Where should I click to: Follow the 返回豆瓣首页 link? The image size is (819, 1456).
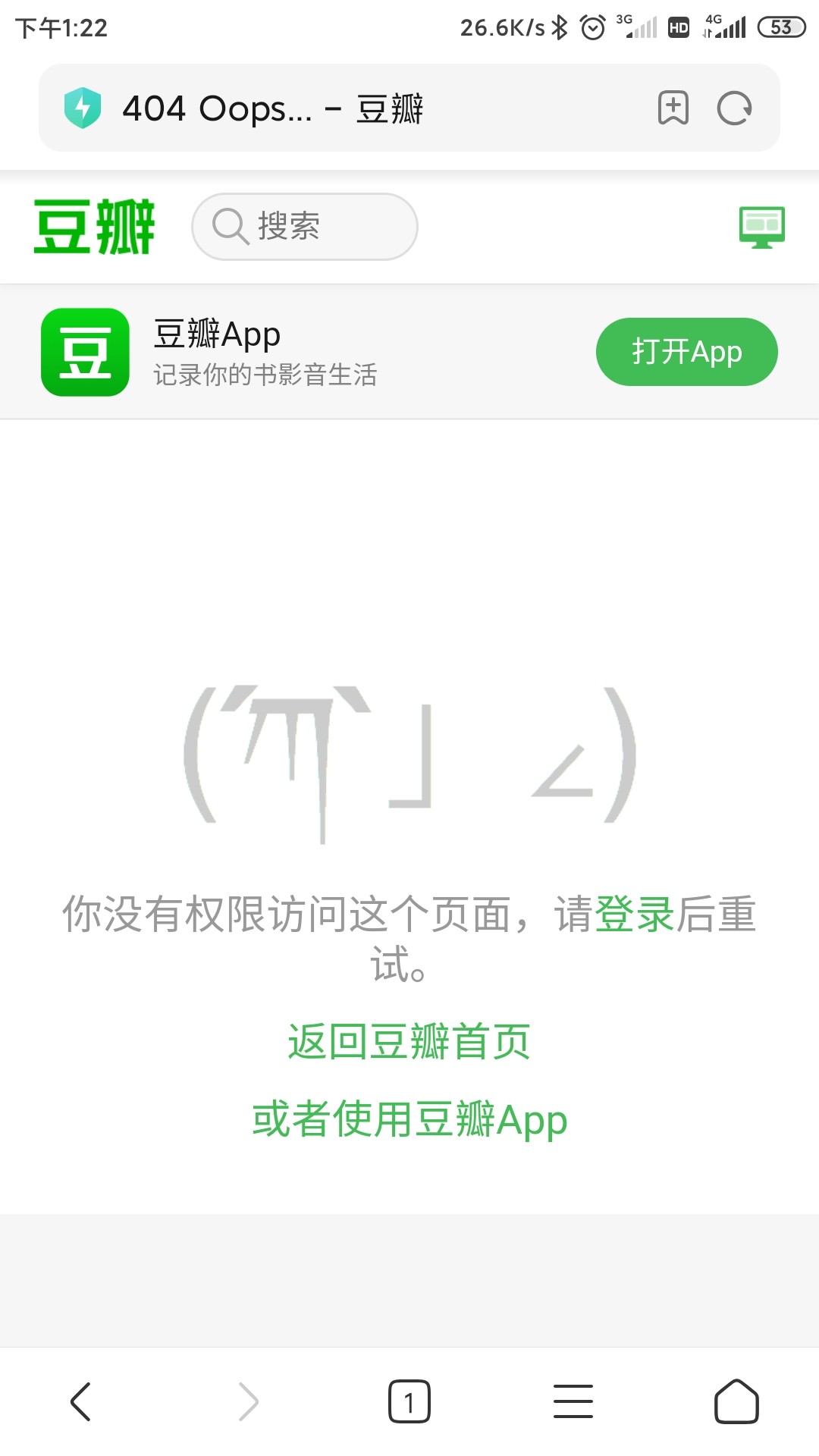[x=409, y=1041]
